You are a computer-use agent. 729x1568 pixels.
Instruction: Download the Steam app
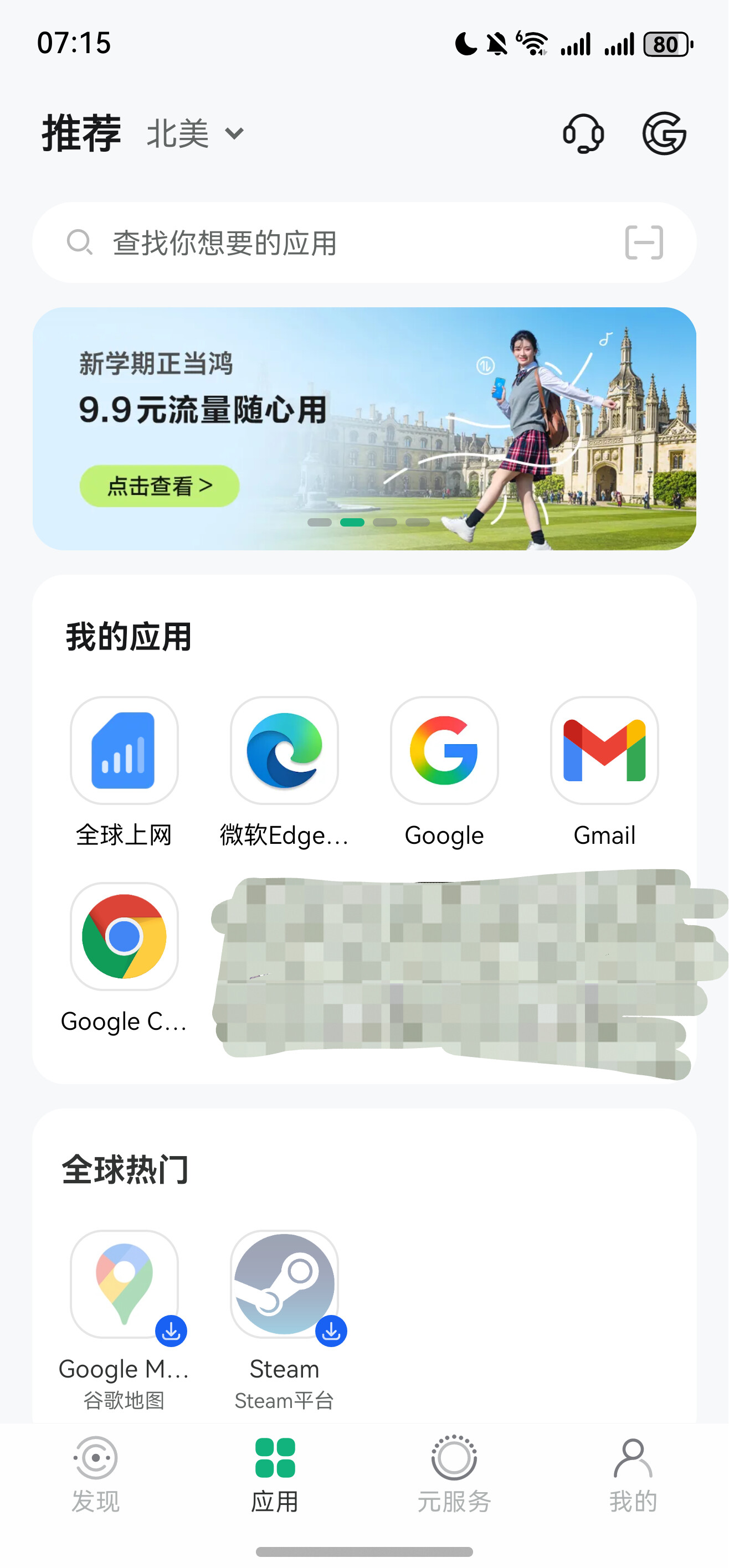331,1331
